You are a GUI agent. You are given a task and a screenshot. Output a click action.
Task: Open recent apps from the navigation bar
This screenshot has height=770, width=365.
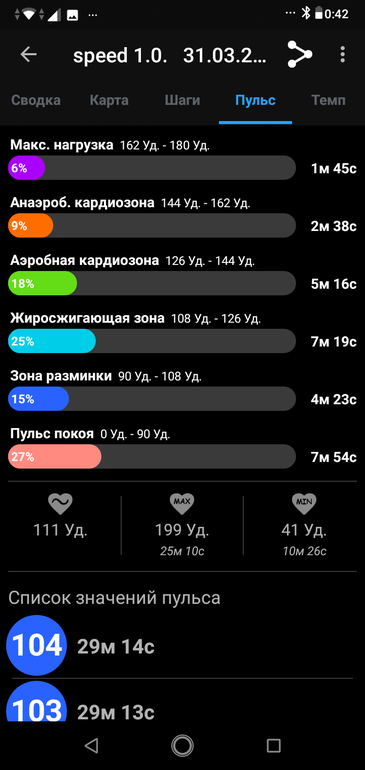click(x=274, y=745)
